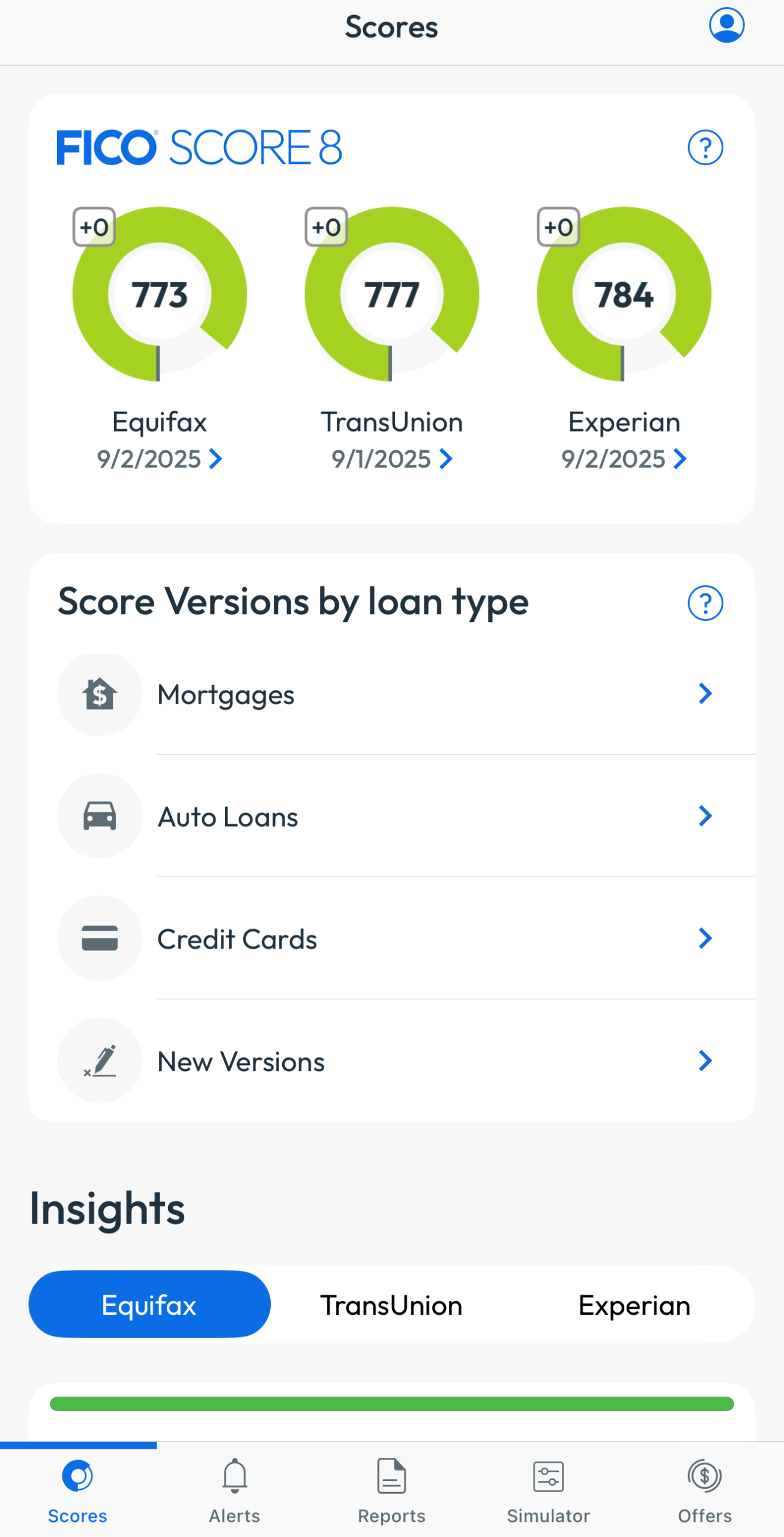Show help for Score Versions by loan type
784x1537 pixels.
pos(705,603)
